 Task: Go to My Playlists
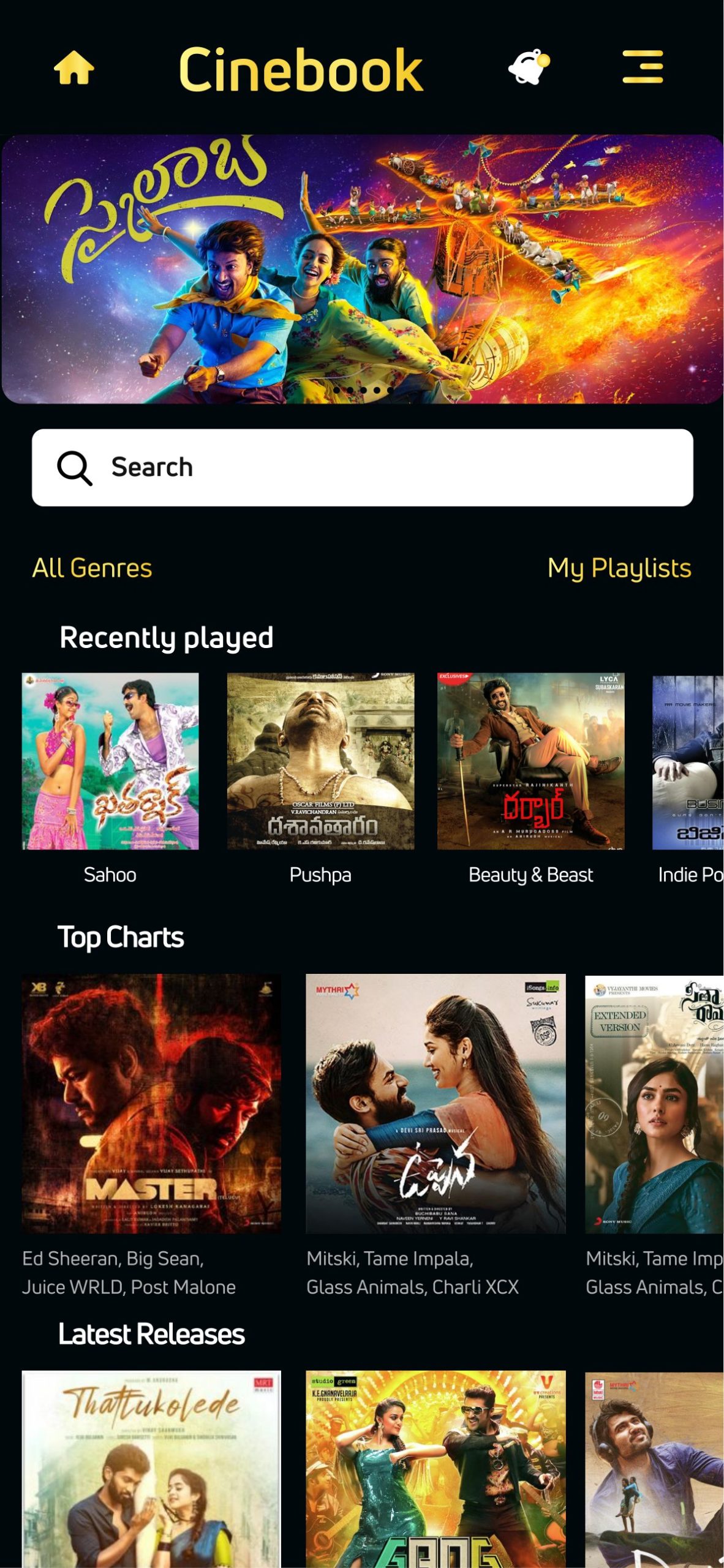pyautogui.click(x=619, y=568)
